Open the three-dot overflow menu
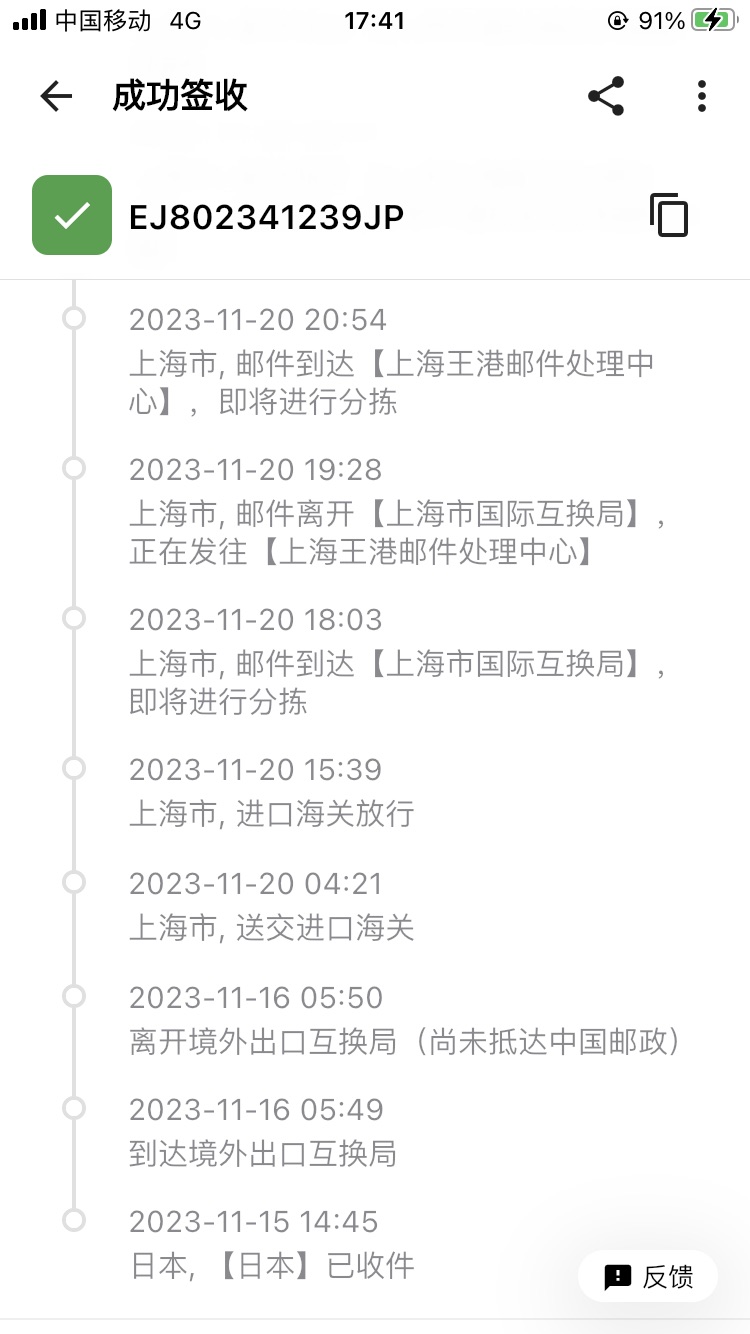 (x=702, y=96)
